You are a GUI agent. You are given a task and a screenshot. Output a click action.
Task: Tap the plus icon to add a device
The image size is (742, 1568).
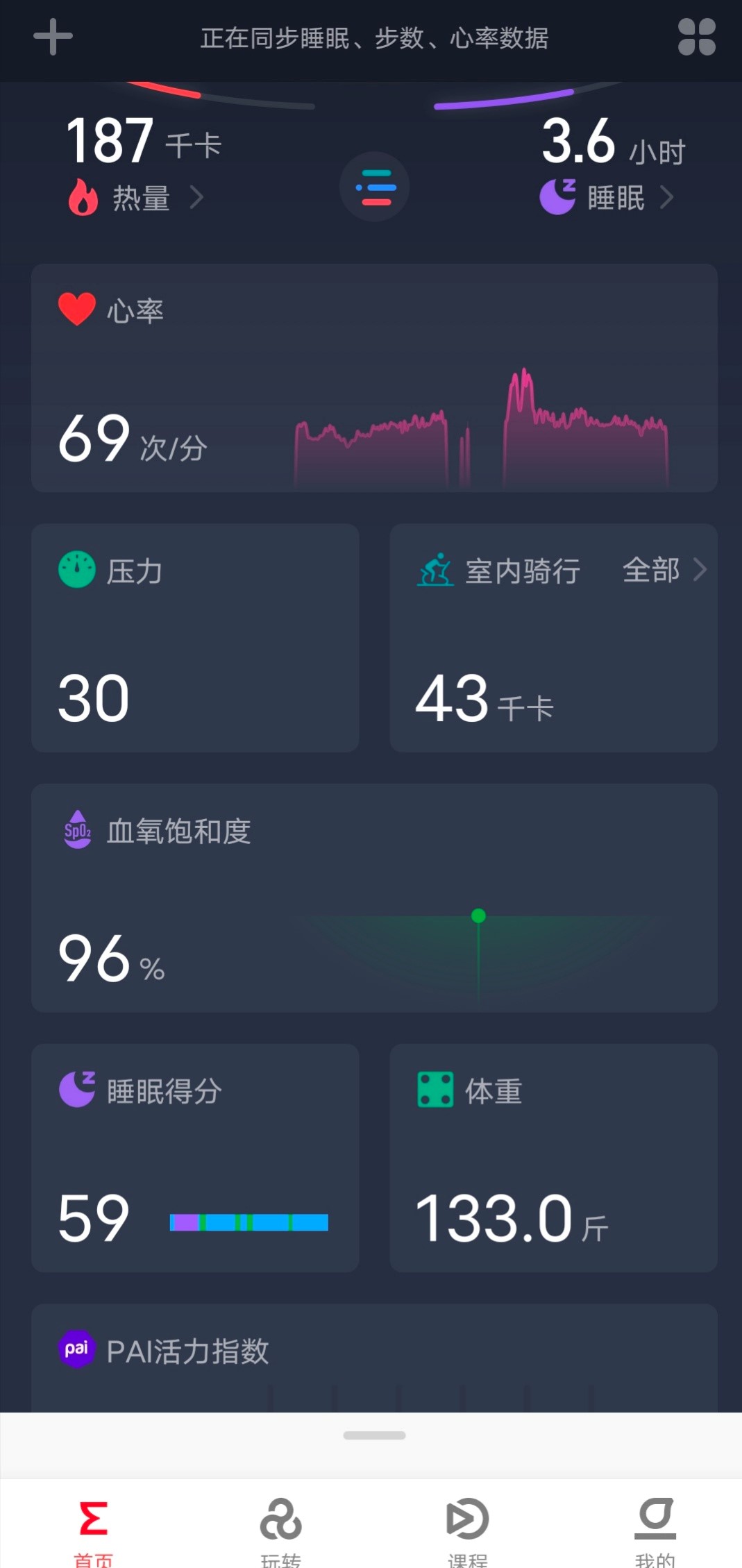pyautogui.click(x=53, y=37)
